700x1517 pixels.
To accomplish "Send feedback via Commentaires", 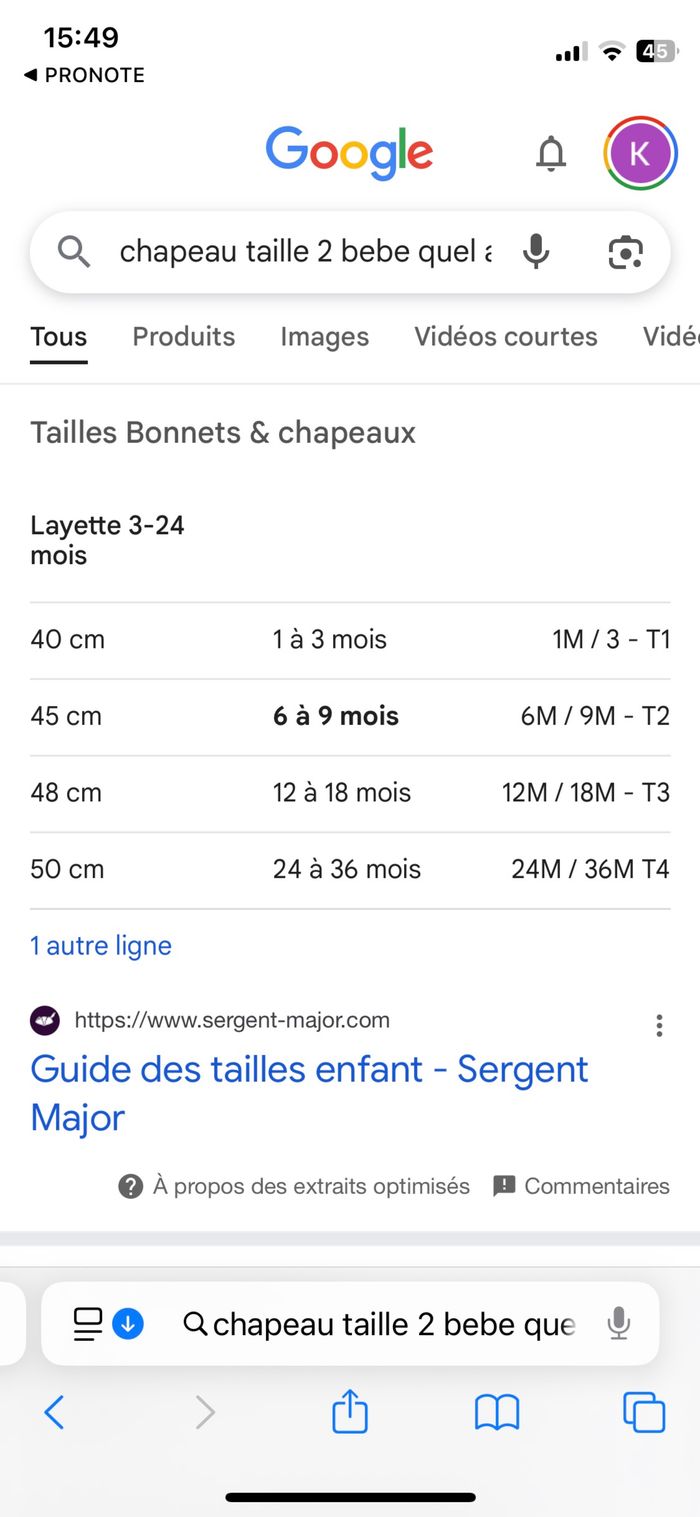I will [582, 1186].
